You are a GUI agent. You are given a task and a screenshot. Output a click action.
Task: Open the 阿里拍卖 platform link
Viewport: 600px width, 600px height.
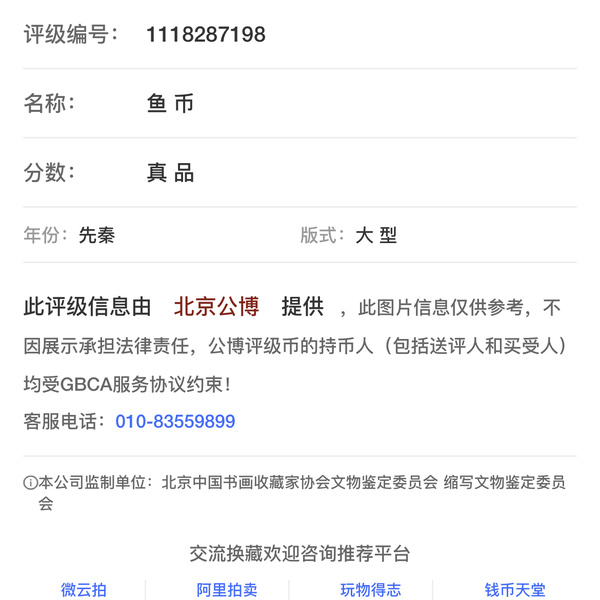(227, 589)
